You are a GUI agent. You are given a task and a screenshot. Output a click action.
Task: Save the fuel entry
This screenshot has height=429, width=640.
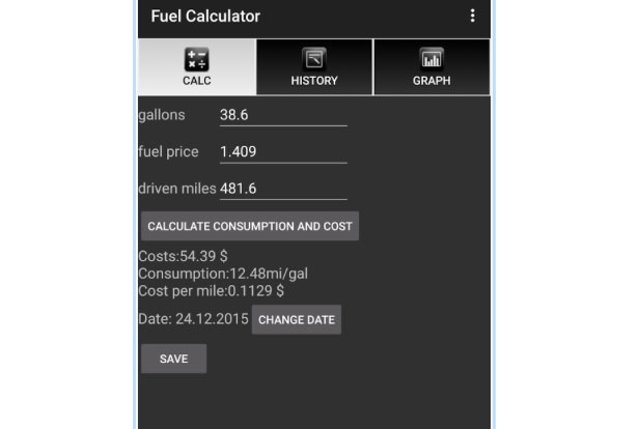(174, 359)
